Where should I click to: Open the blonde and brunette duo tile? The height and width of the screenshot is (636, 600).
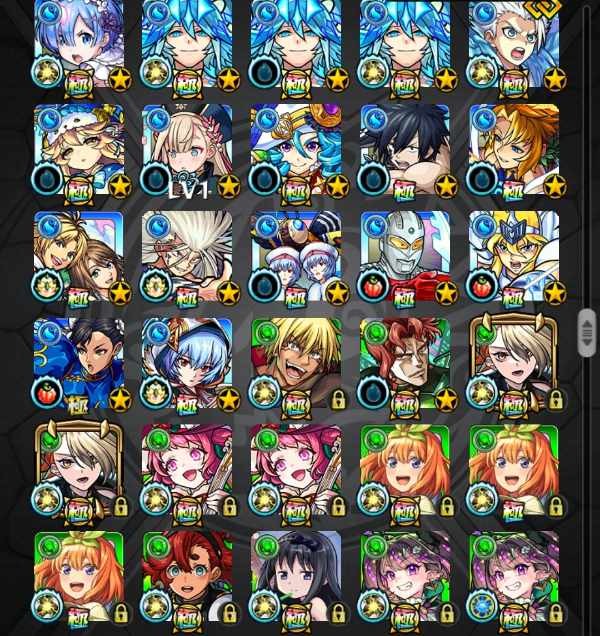78,257
